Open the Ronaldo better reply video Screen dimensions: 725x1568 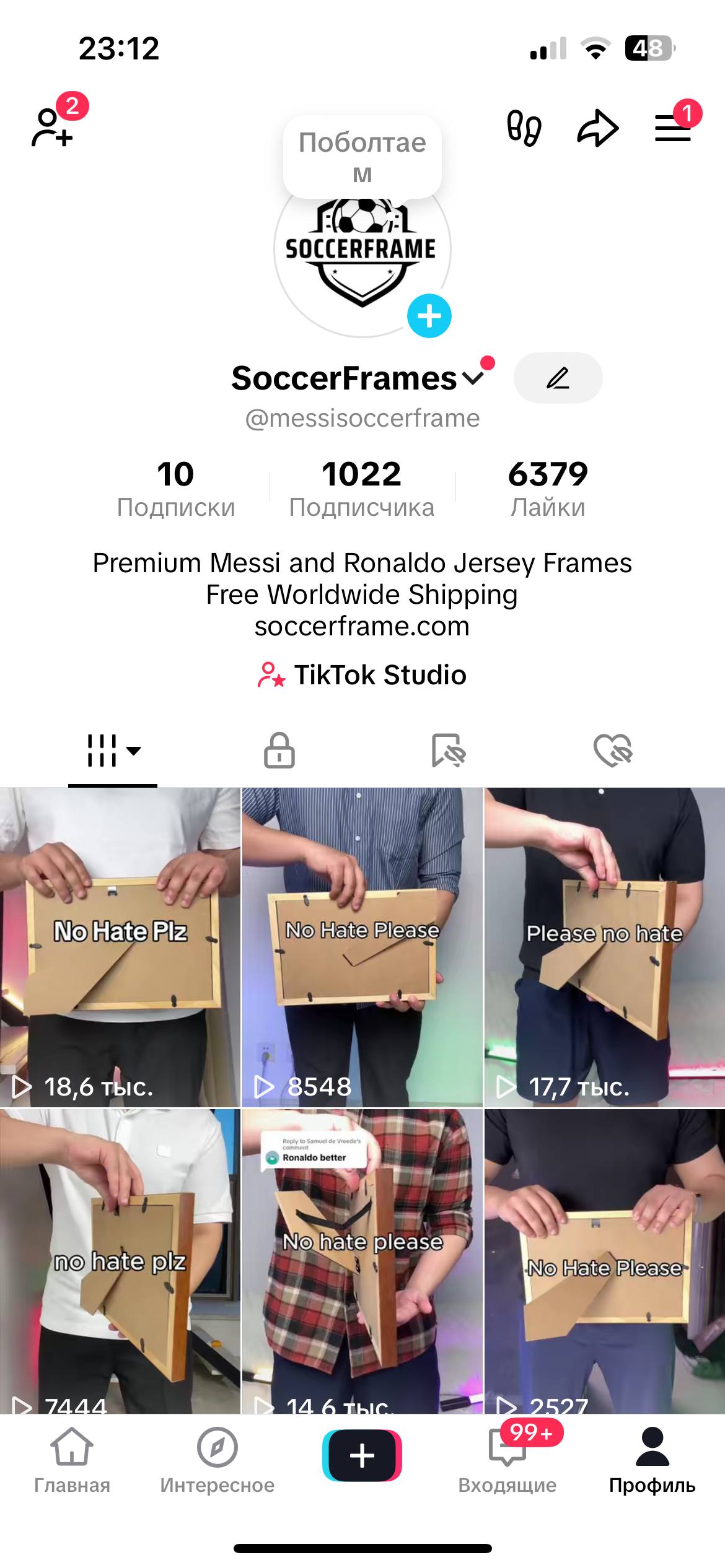coord(362,1263)
